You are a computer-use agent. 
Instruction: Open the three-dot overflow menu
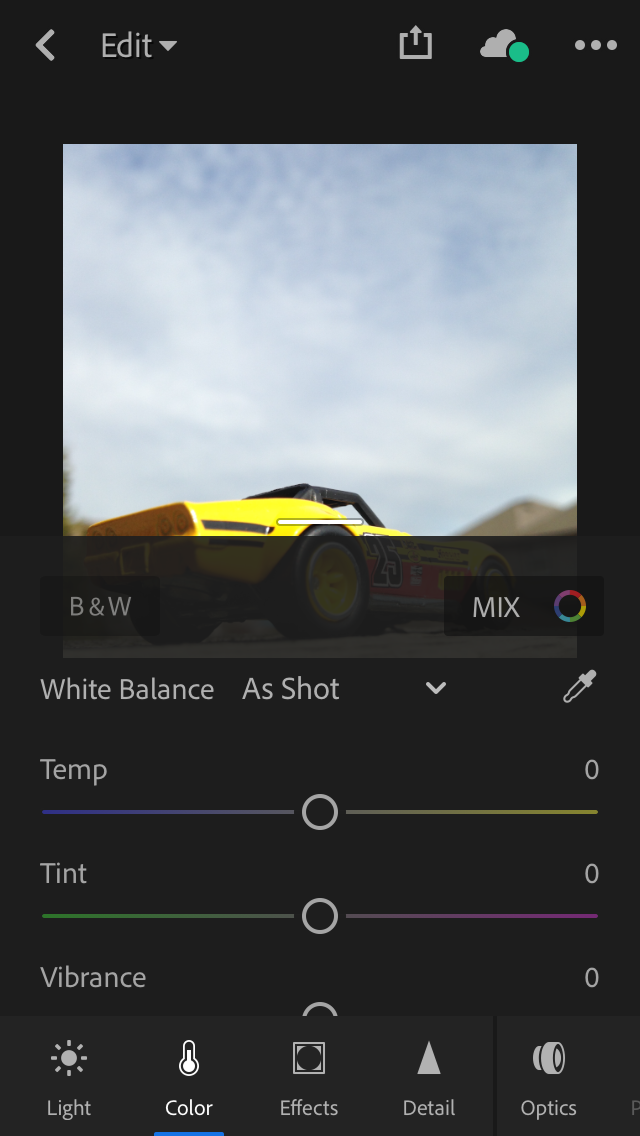click(x=595, y=46)
